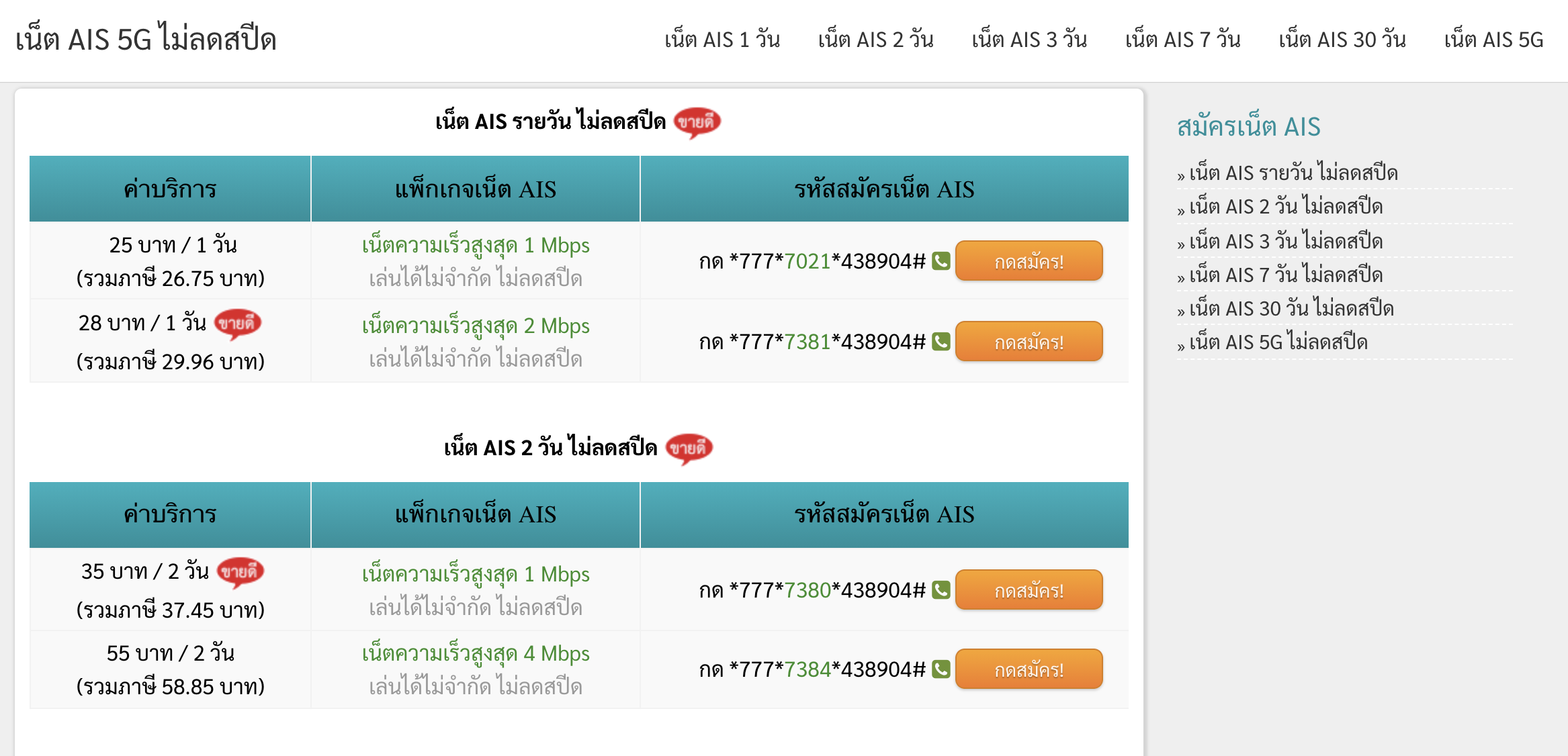Go to เน็ต AIS 3 วัน in top menu
The image size is (1568, 756).
(x=1029, y=40)
